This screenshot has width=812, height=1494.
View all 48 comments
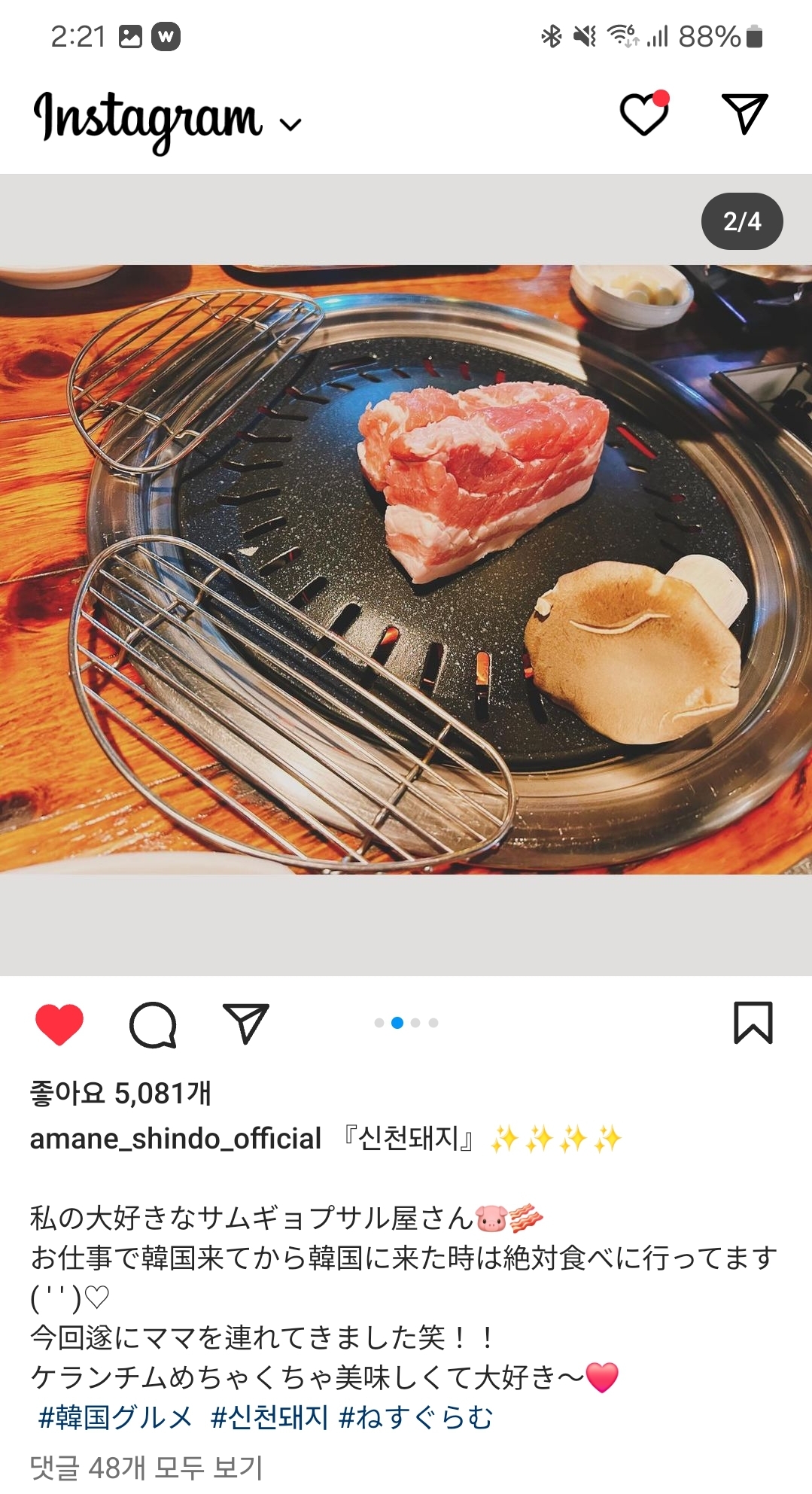click(146, 1467)
